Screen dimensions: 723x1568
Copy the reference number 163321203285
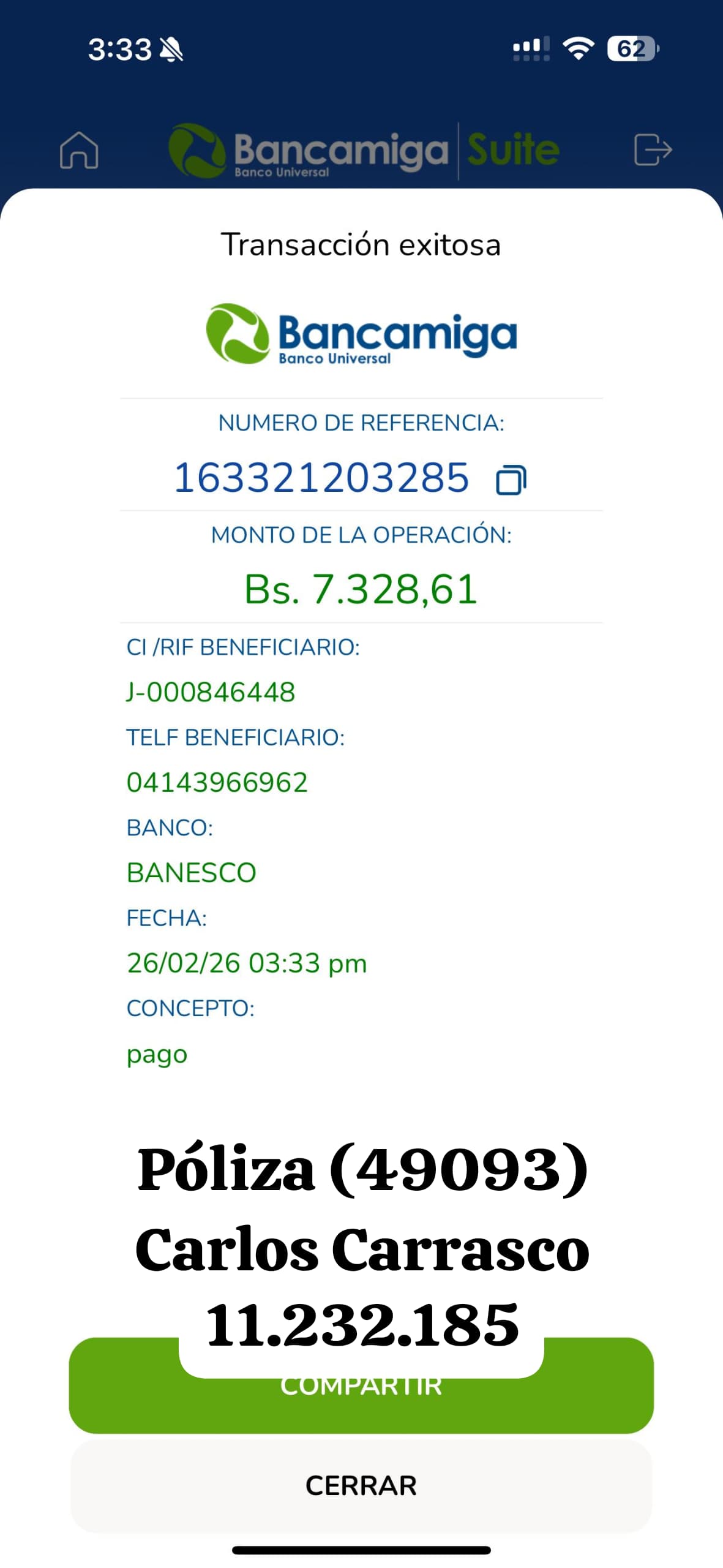(511, 480)
